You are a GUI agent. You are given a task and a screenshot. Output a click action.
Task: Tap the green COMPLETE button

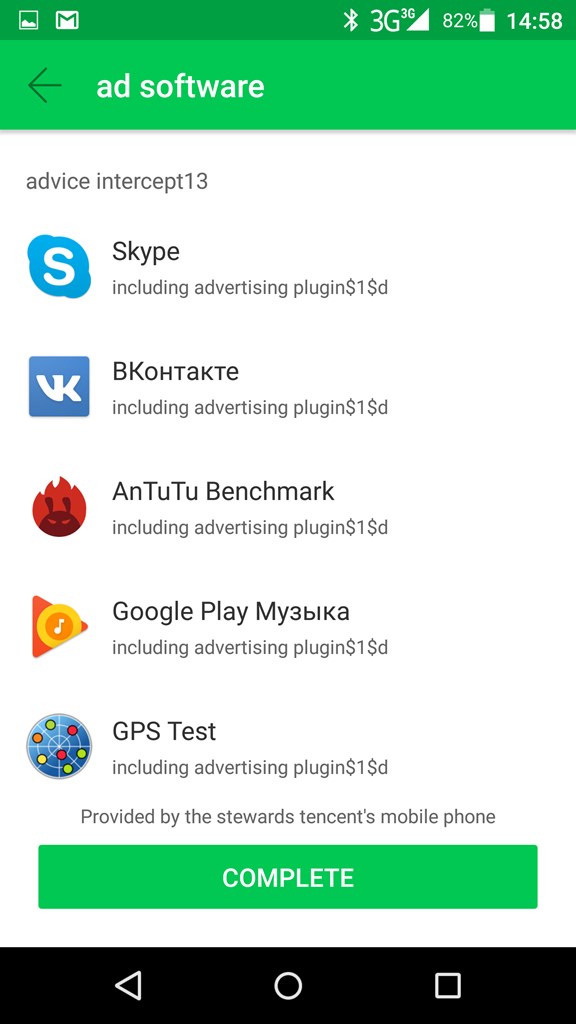pos(288,877)
